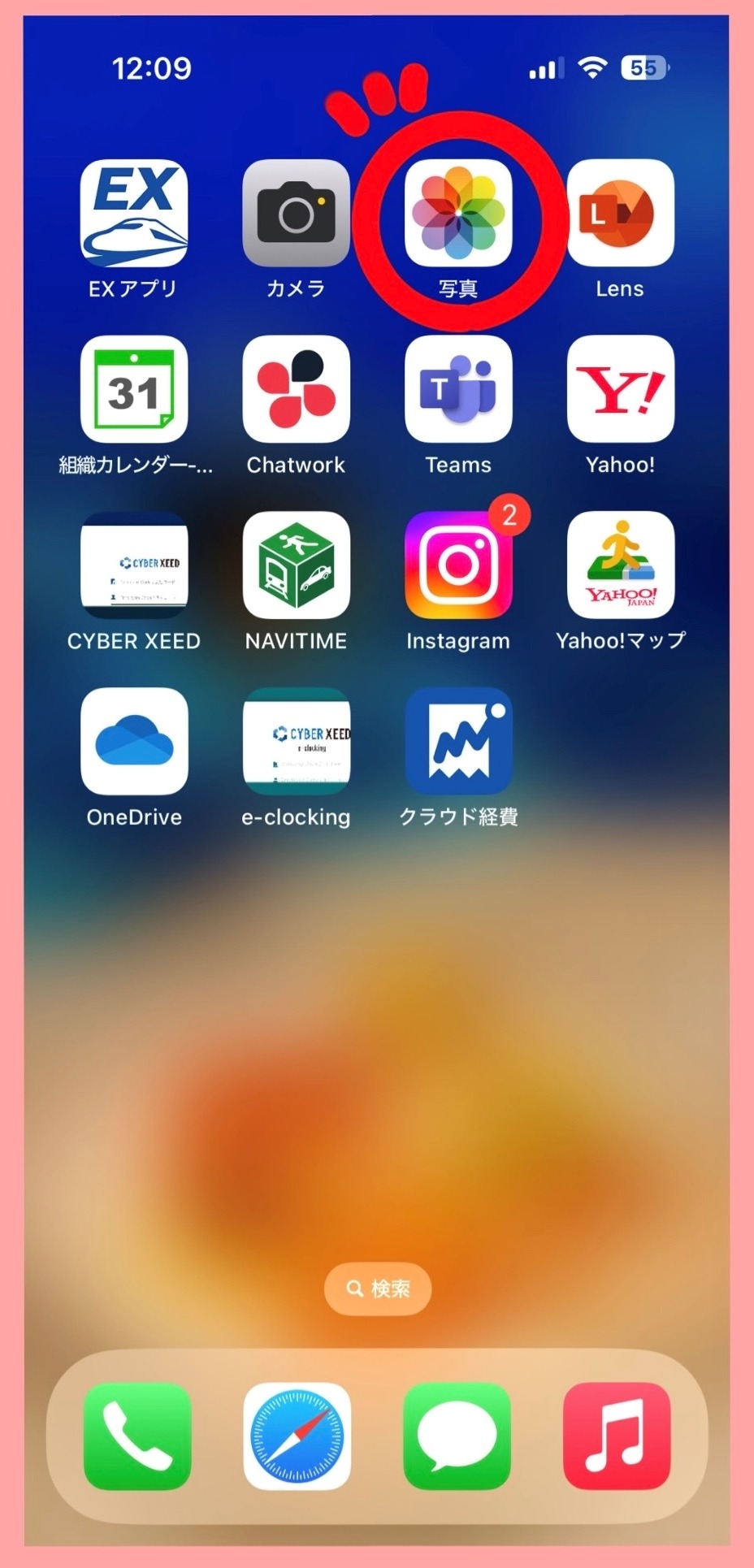The width and height of the screenshot is (754, 1568).
Task: Launch NAVITIME
Action: tap(296, 565)
